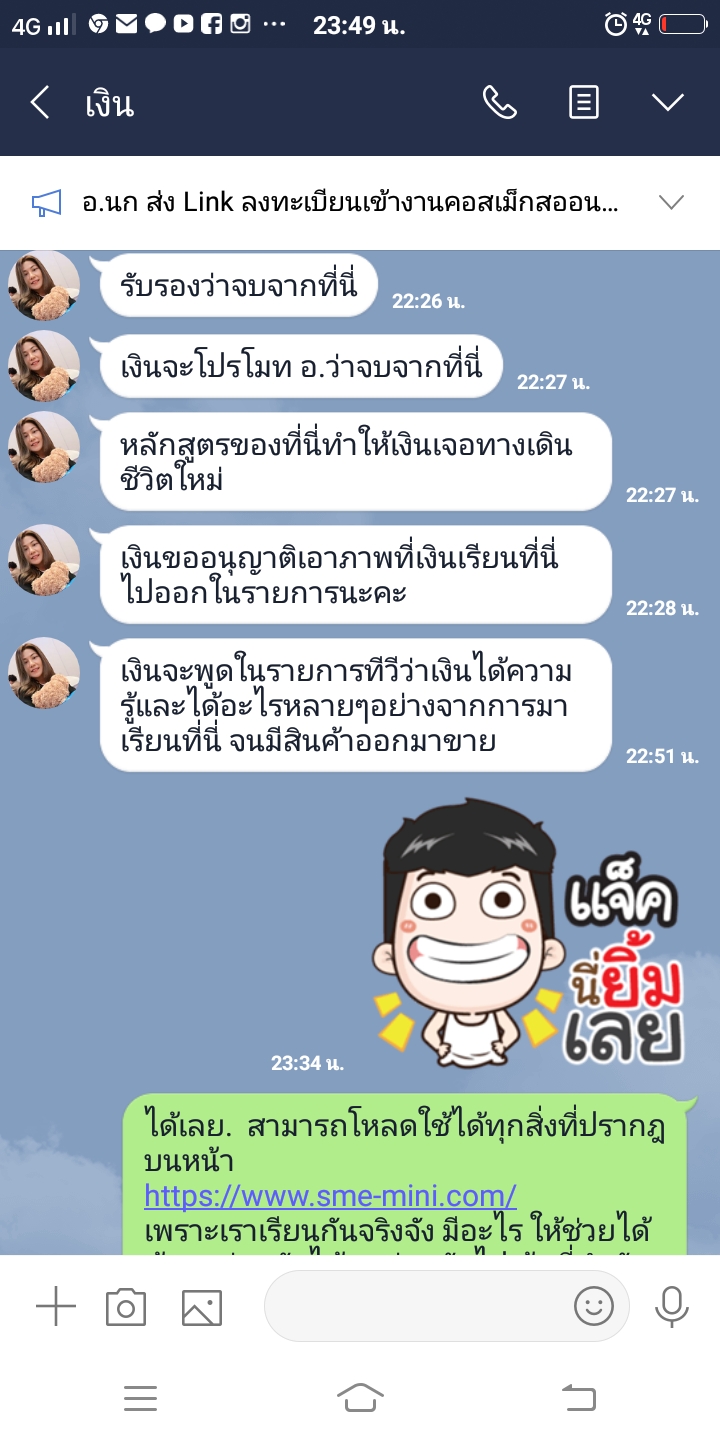
Task: Open the chat notes icon
Action: 584,102
